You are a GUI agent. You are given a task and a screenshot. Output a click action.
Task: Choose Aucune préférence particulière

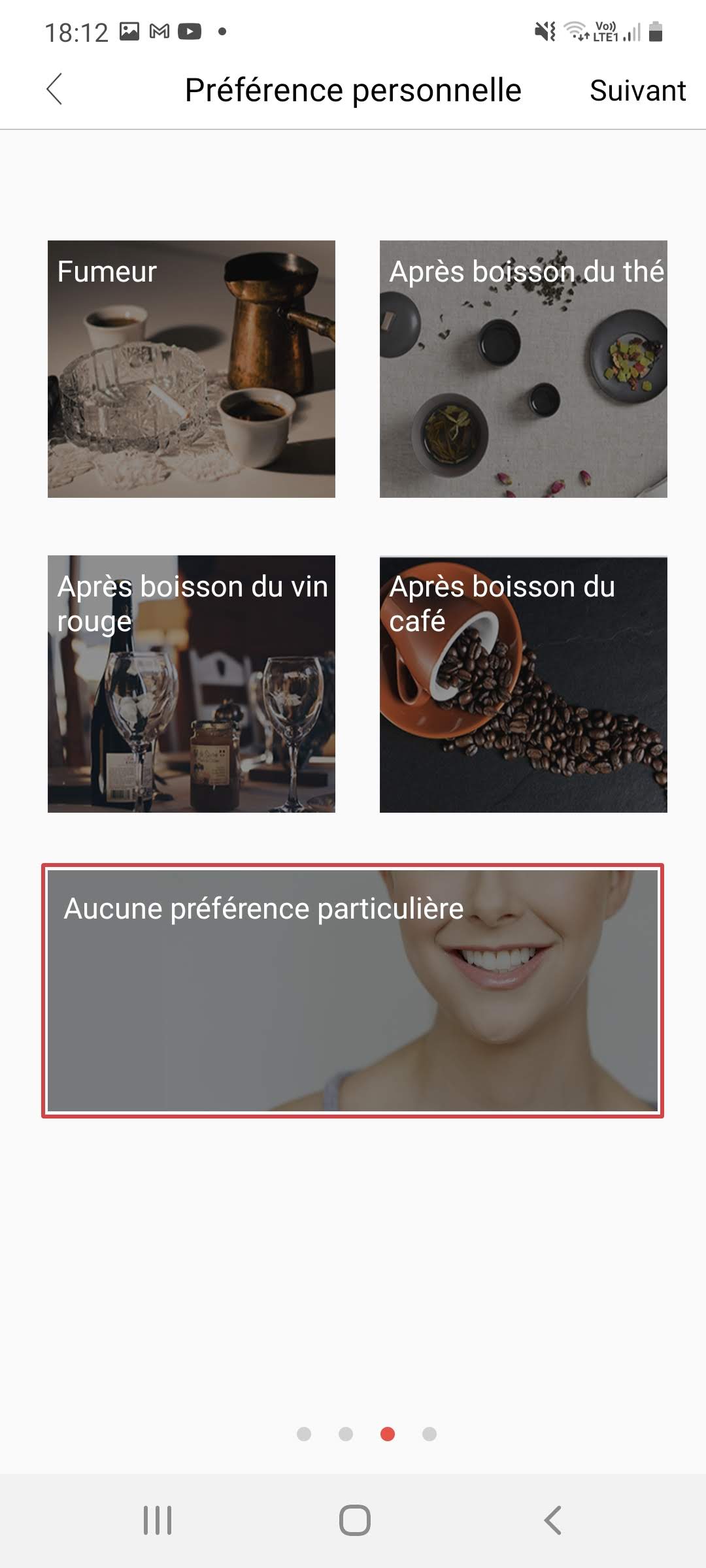point(353,990)
